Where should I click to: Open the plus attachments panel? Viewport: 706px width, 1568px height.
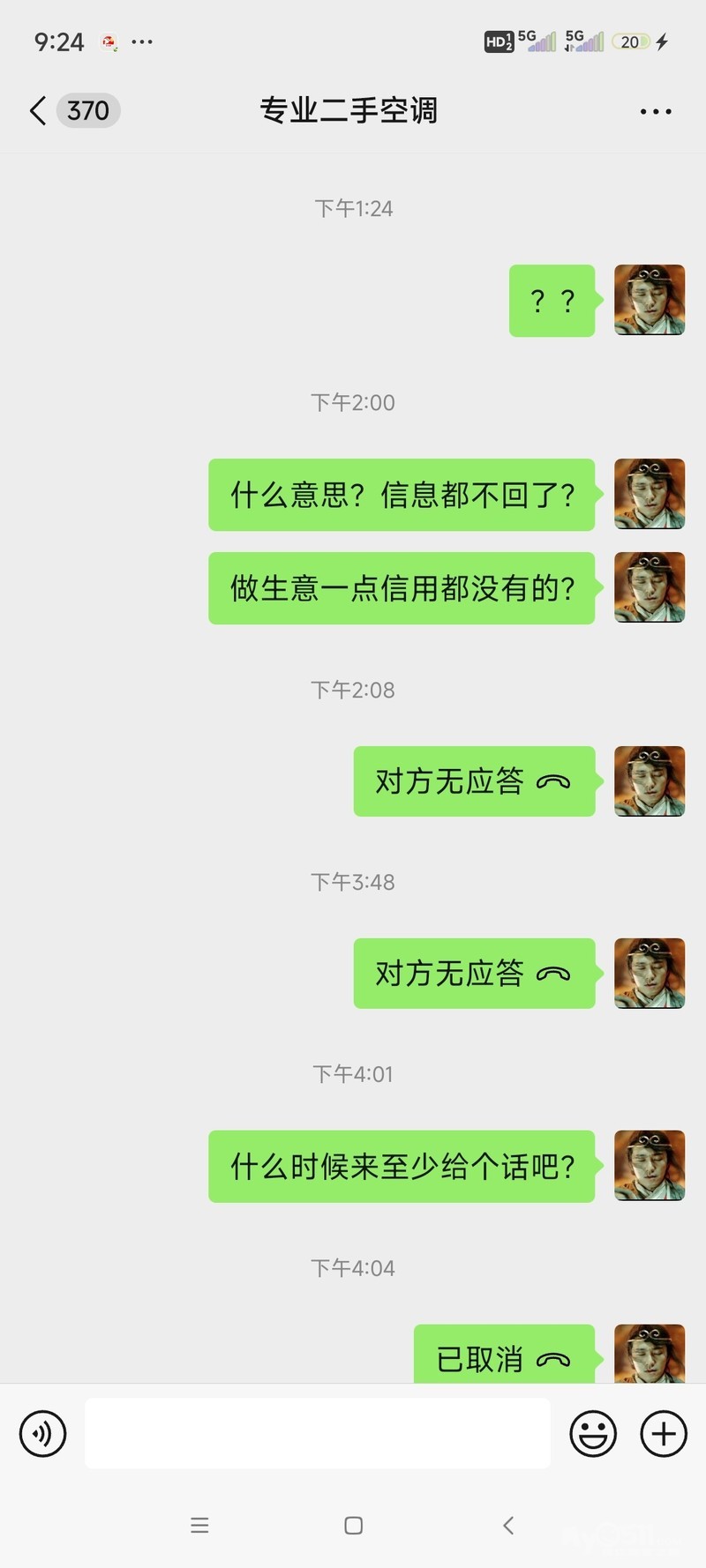[x=664, y=1433]
